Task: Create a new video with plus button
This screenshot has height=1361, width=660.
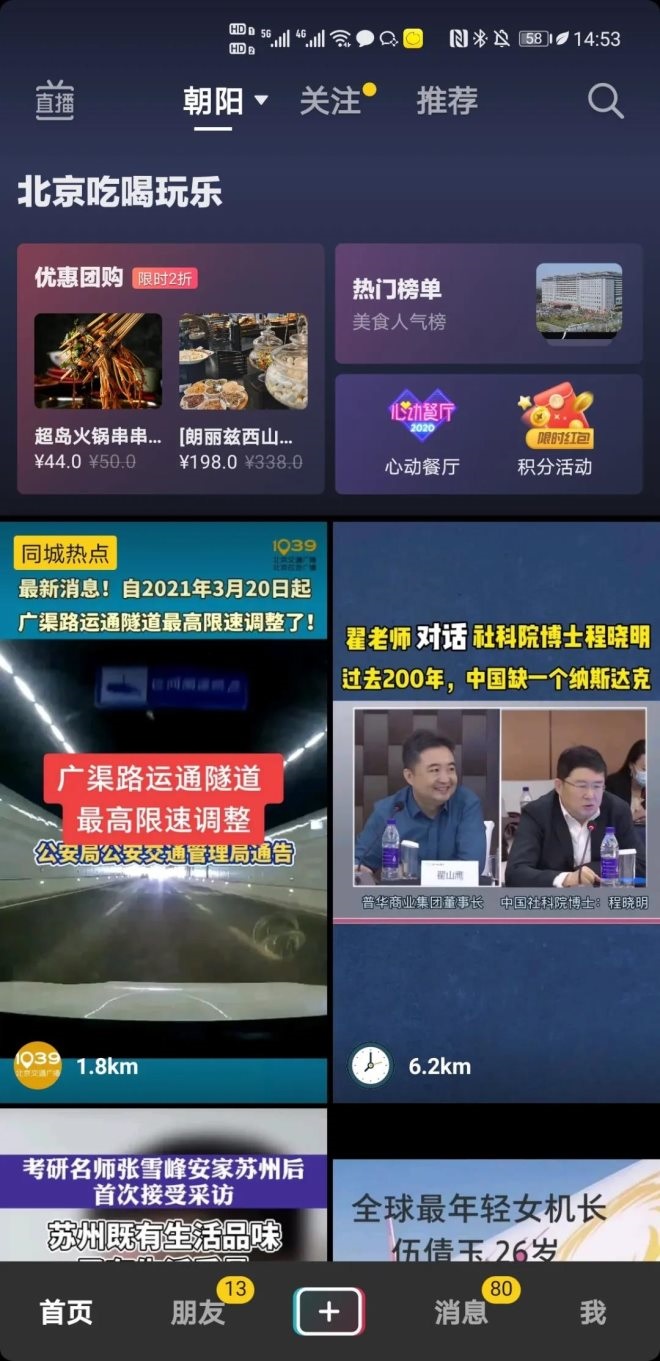Action: pos(329,1312)
